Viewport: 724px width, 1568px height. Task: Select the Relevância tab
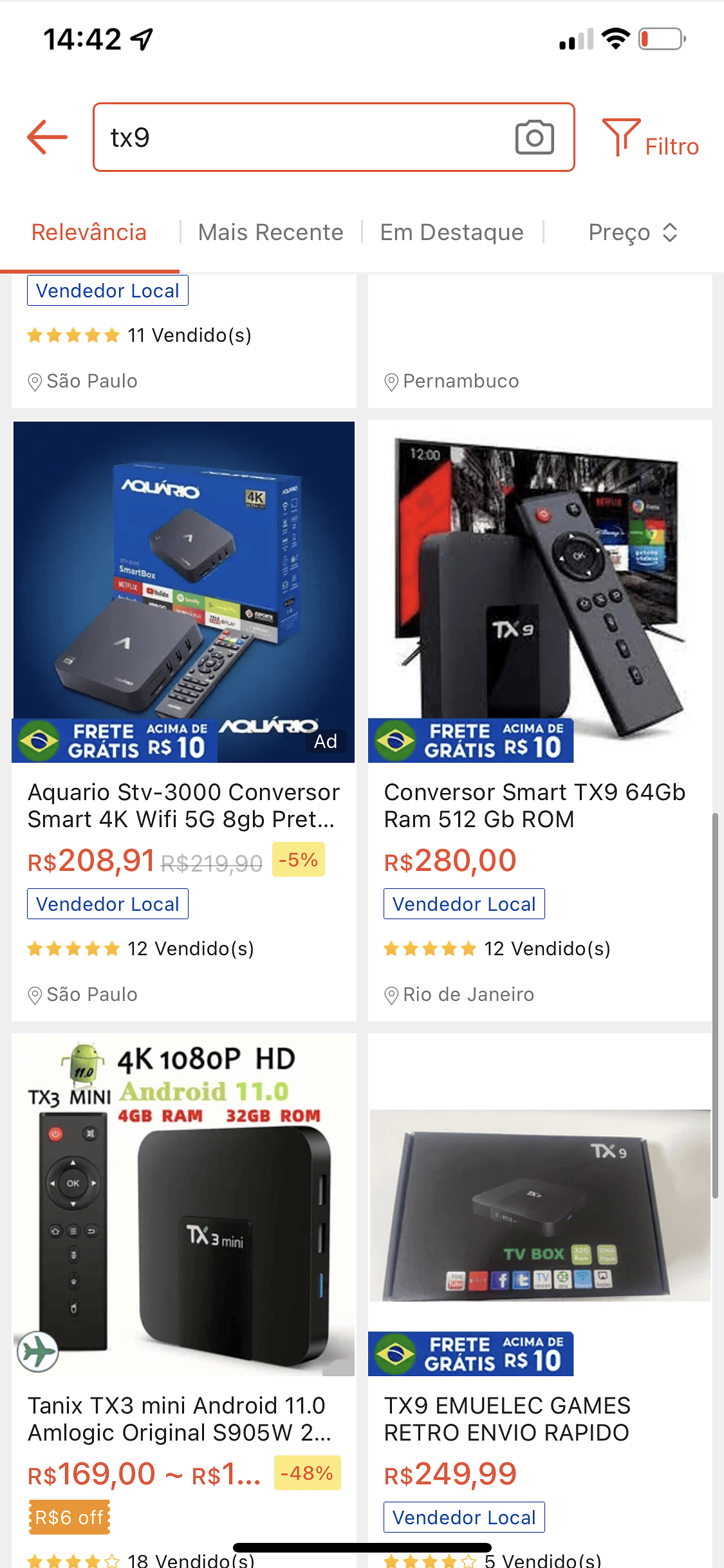click(89, 232)
